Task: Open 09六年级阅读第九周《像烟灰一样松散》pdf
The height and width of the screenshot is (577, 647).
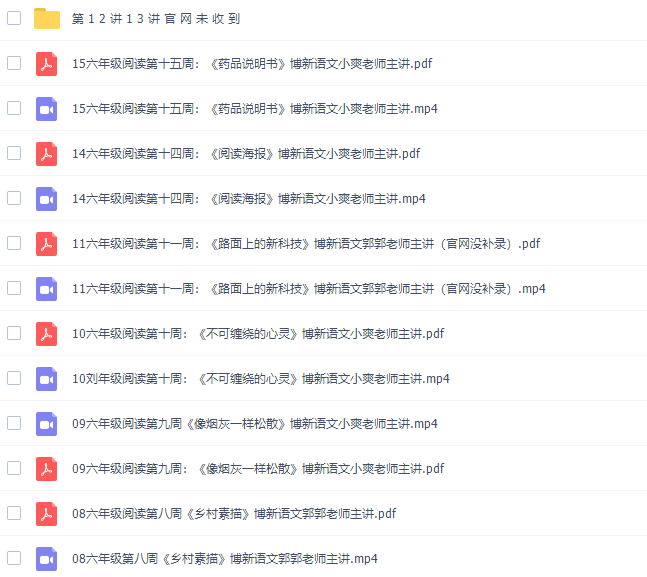Action: (258, 469)
